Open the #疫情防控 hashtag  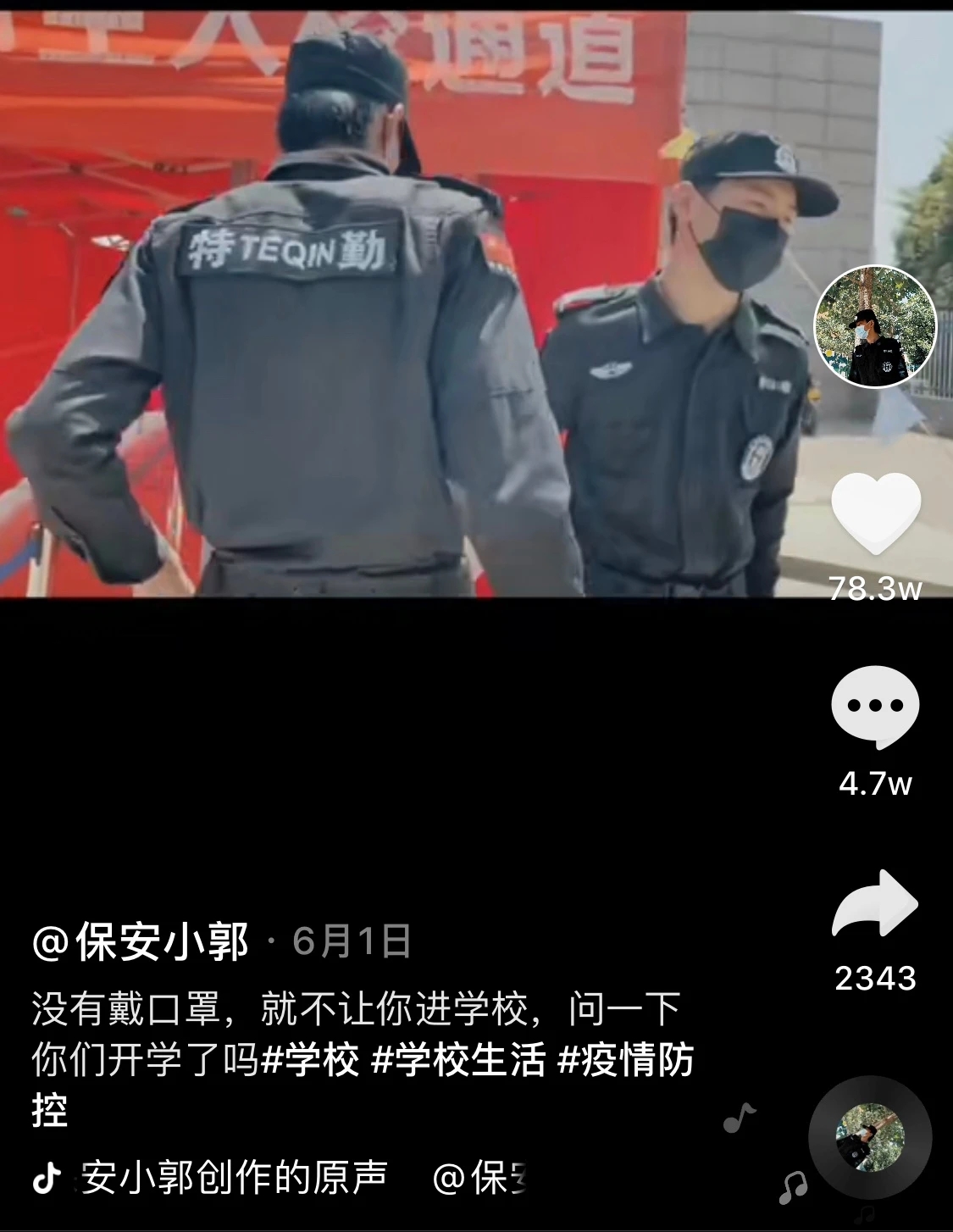pyautogui.click(x=625, y=1060)
